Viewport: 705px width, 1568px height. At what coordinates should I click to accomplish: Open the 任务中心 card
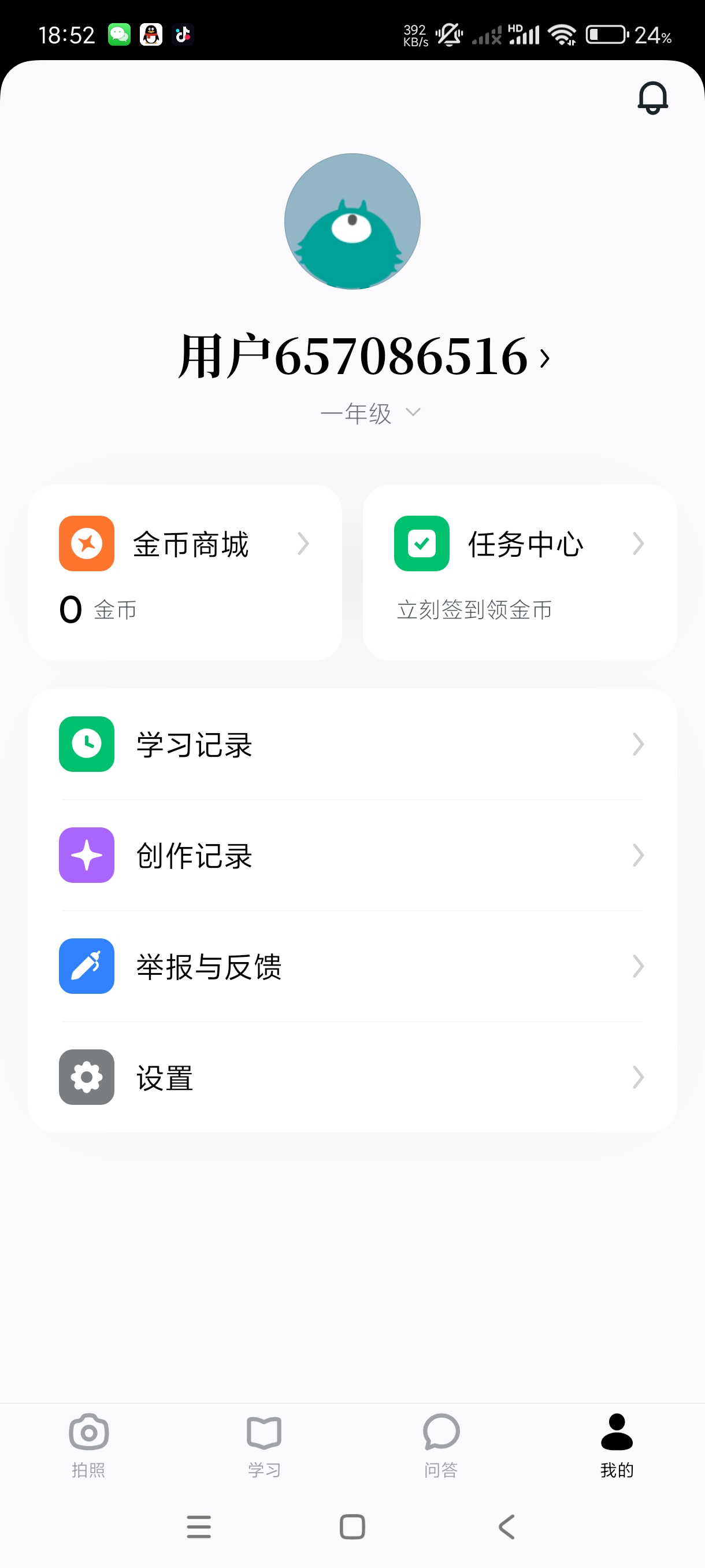tap(520, 572)
